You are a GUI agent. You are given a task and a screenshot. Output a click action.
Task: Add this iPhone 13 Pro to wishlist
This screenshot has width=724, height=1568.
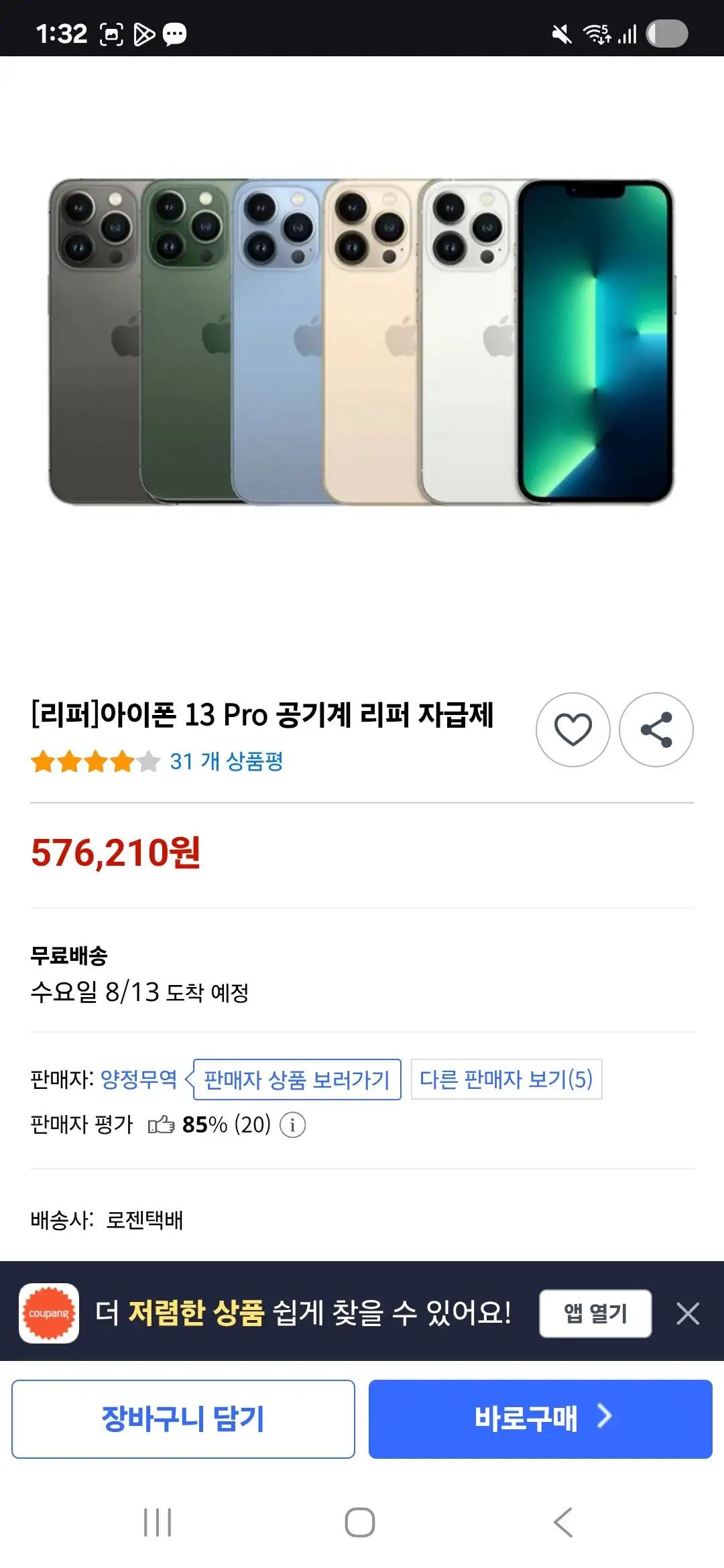572,729
